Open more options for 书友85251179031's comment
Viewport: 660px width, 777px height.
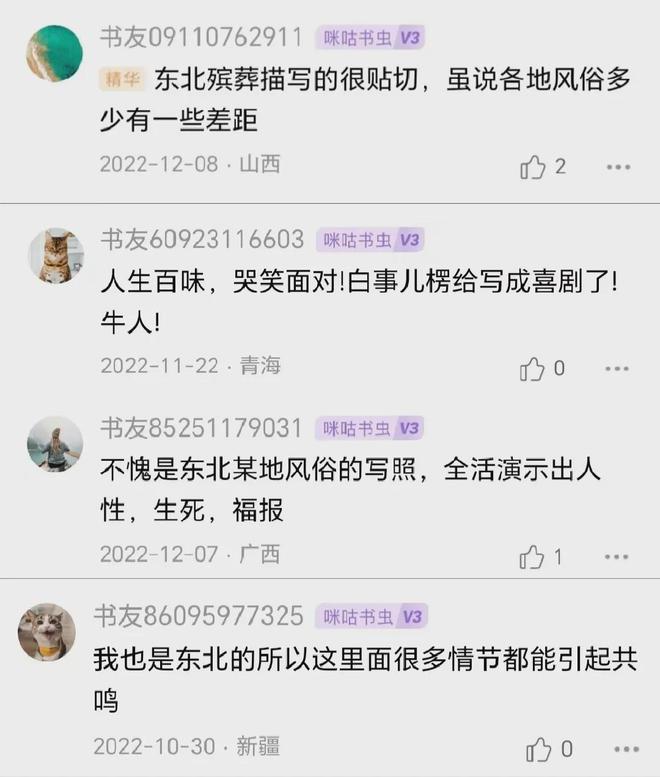(x=619, y=557)
